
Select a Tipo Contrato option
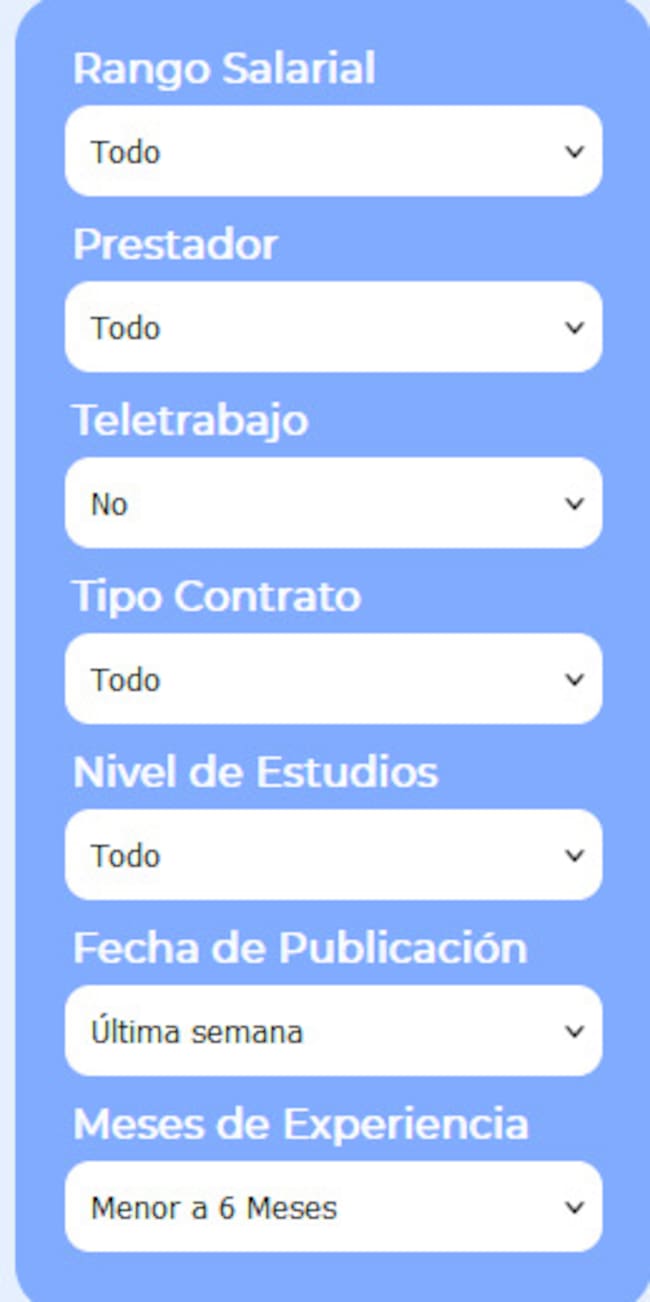[333, 680]
